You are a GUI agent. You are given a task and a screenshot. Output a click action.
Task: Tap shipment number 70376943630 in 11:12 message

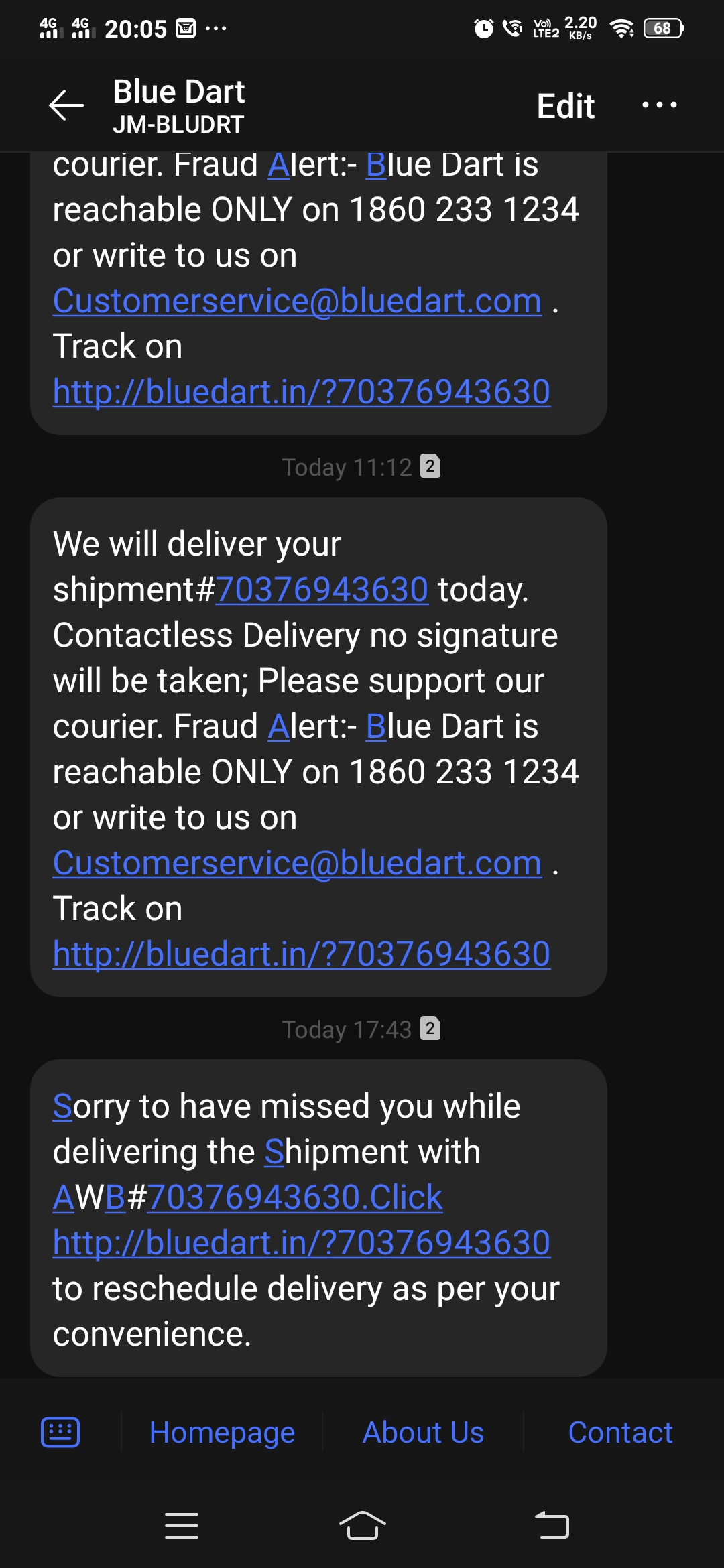click(322, 590)
